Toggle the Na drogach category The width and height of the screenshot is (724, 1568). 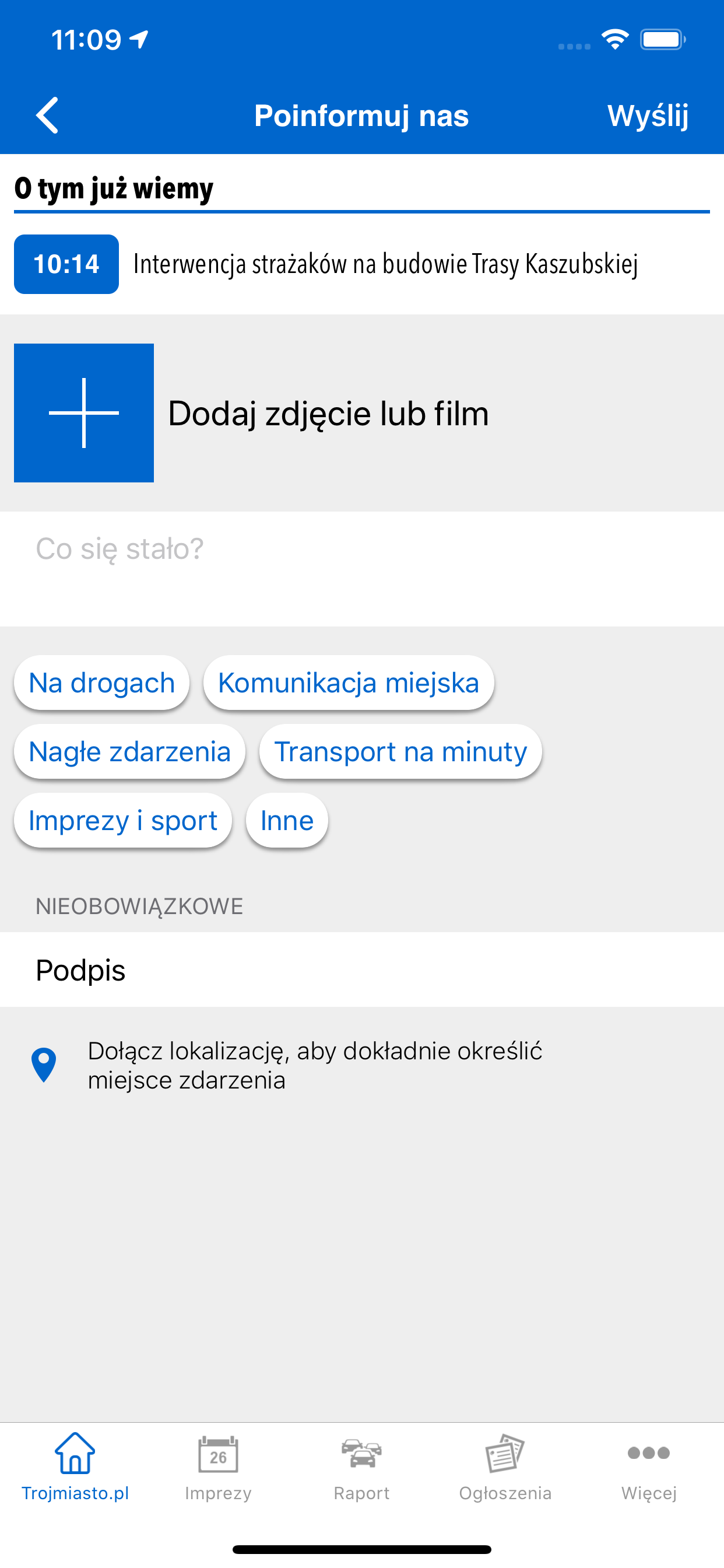(101, 682)
